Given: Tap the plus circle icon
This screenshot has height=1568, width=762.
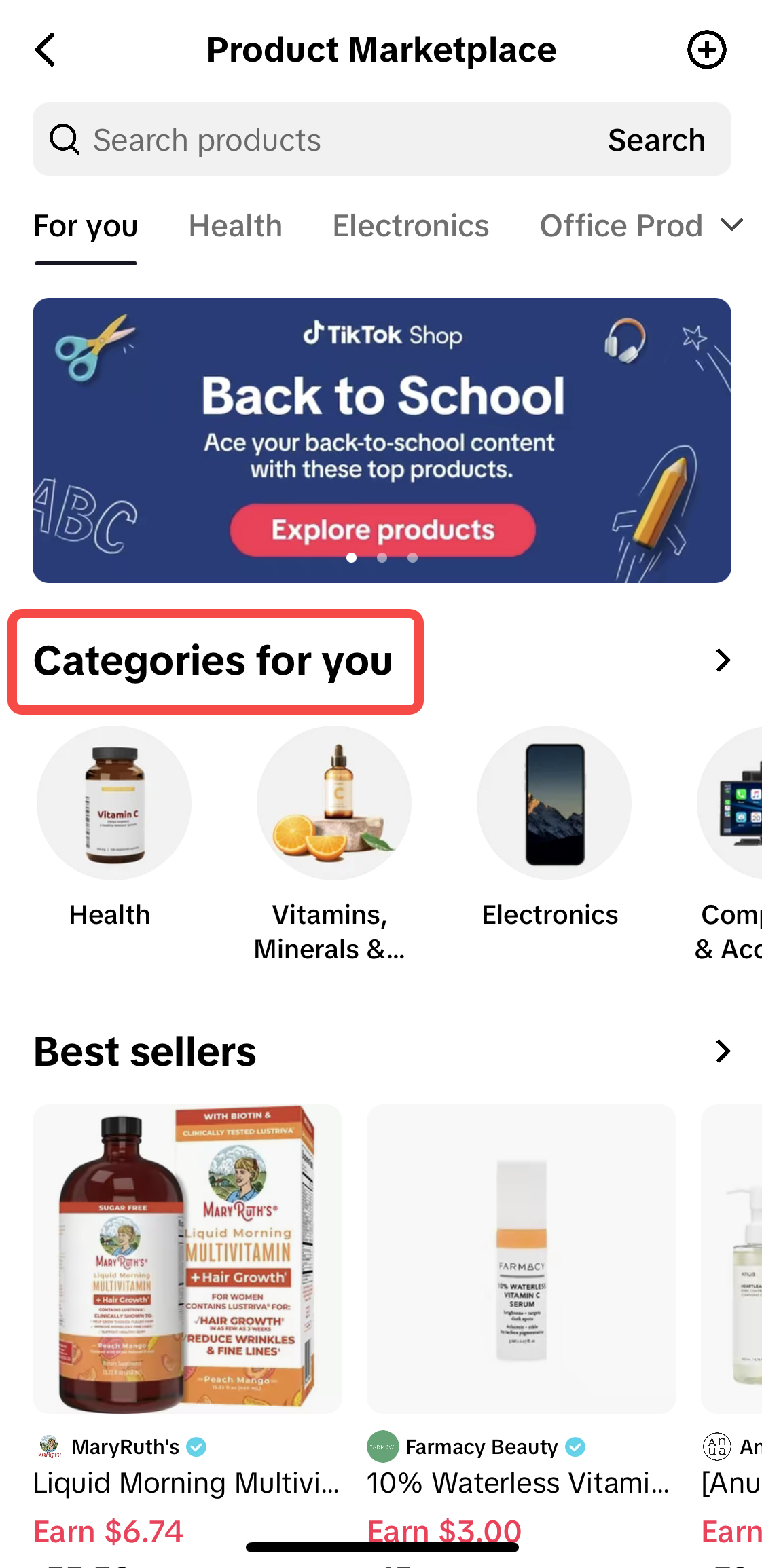Looking at the screenshot, I should click(x=706, y=50).
